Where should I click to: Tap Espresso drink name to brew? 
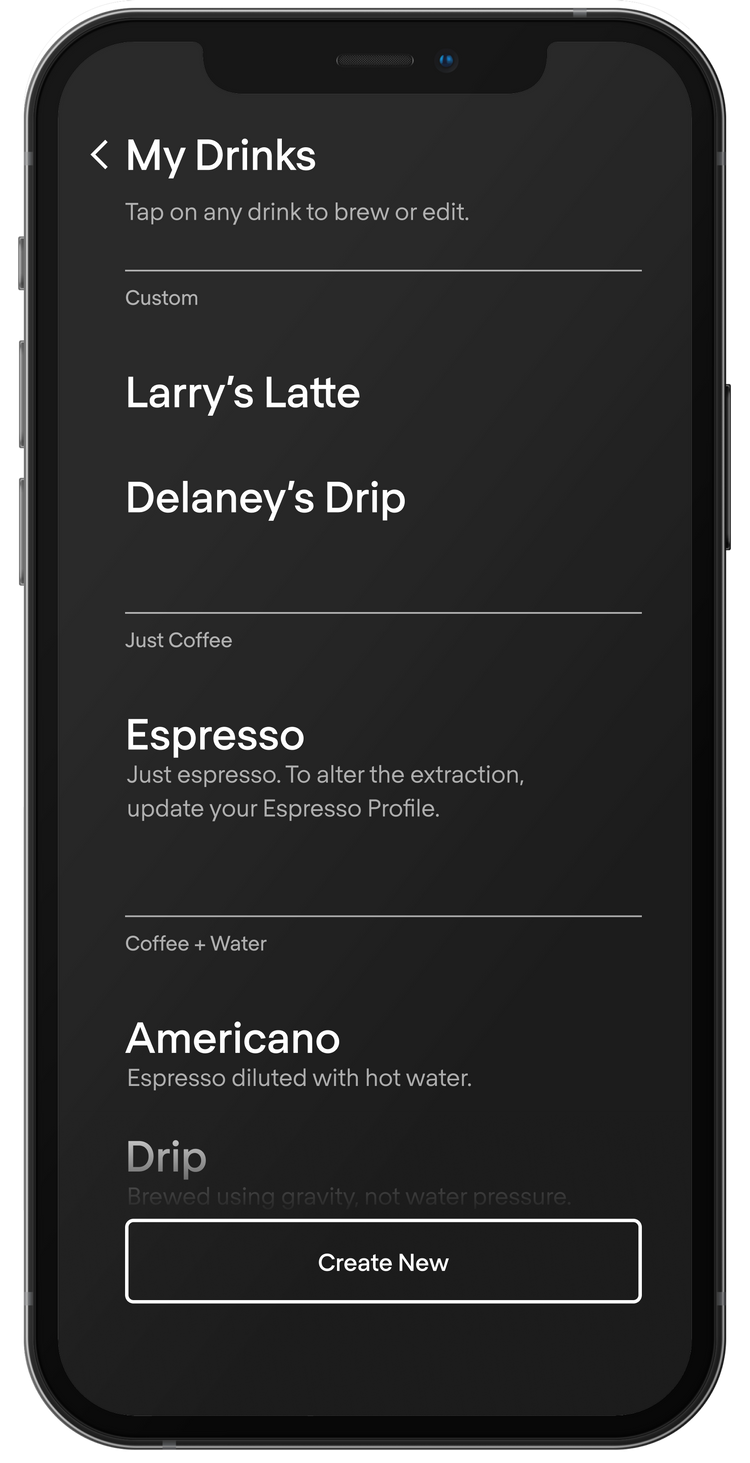point(215,735)
